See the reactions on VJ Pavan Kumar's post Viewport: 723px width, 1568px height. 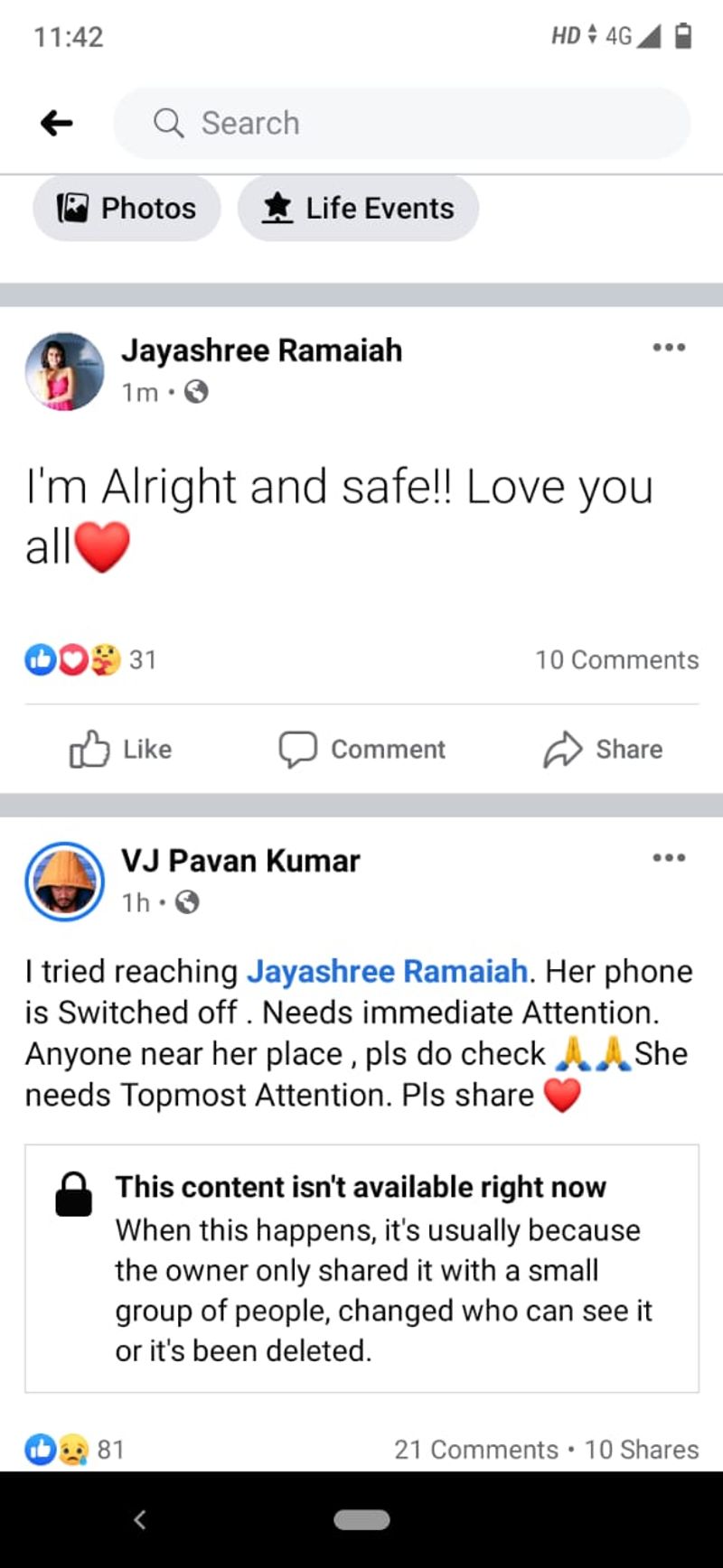click(74, 1449)
